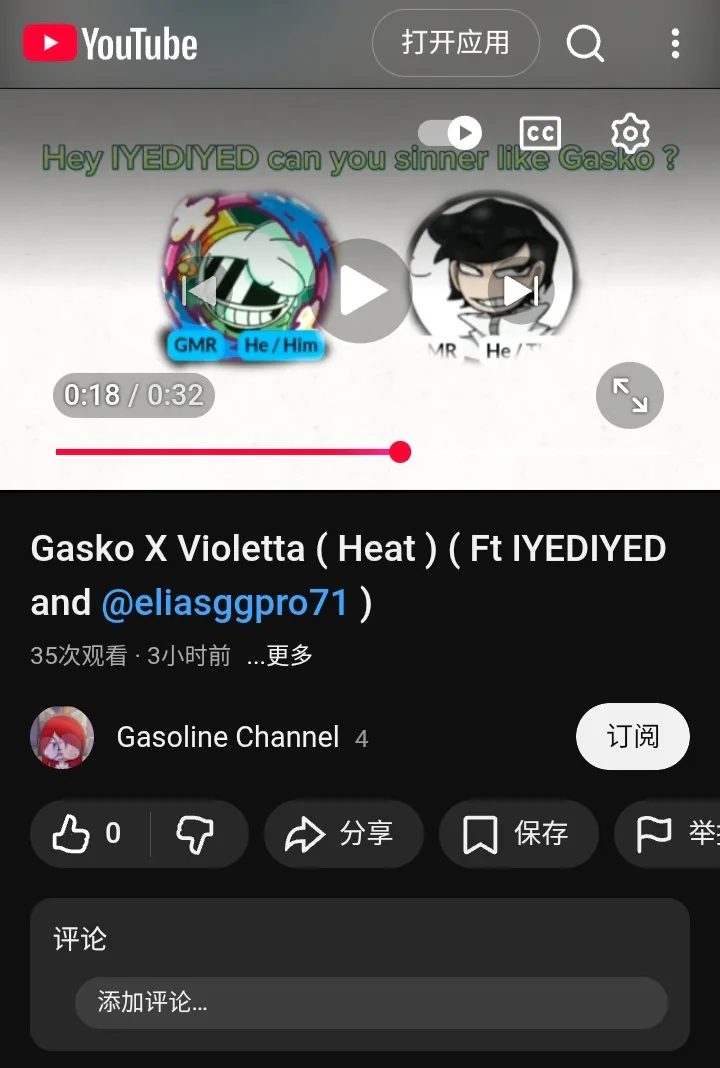Enter fullscreen mode
The width and height of the screenshot is (720, 1068).
click(x=629, y=395)
